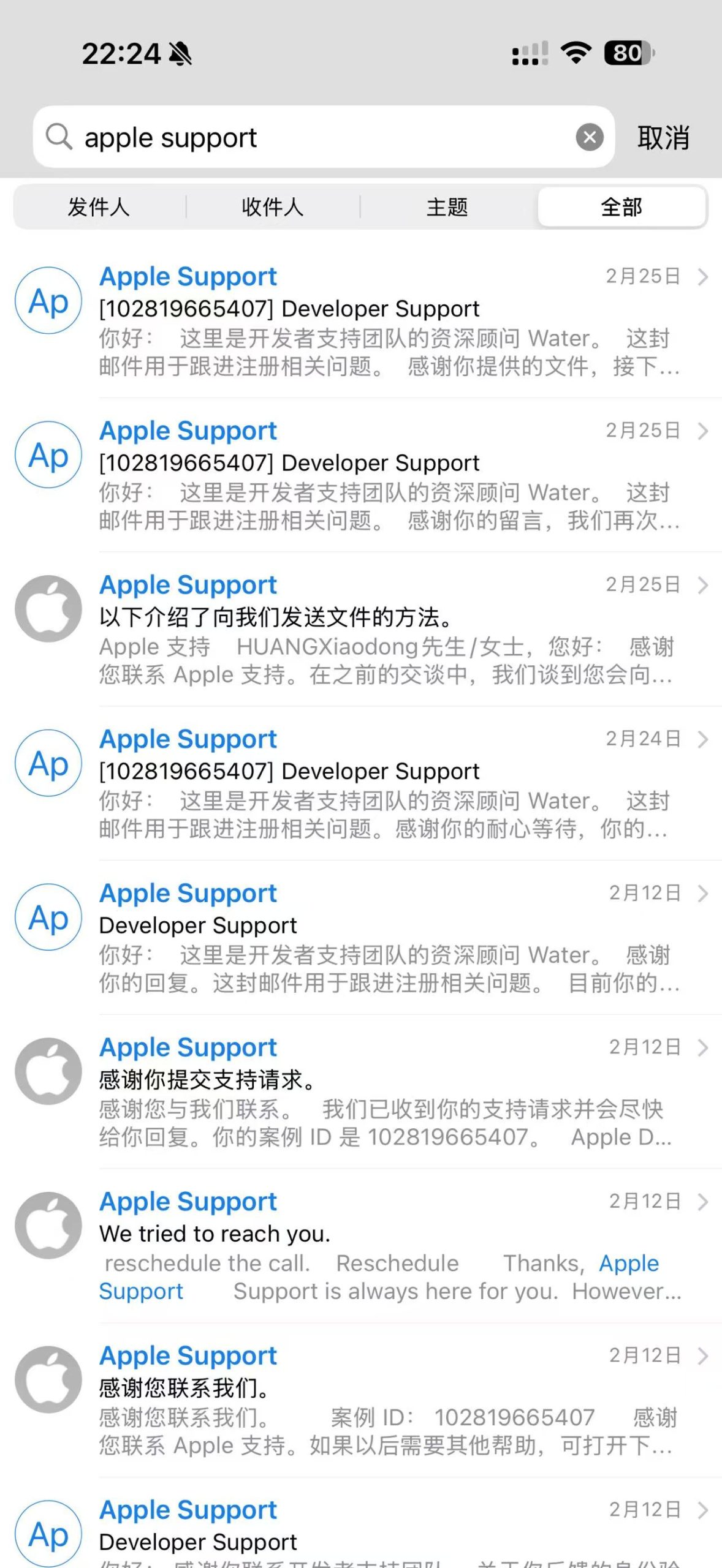
Task: Switch to the 发件人 filter
Action: pos(99,207)
